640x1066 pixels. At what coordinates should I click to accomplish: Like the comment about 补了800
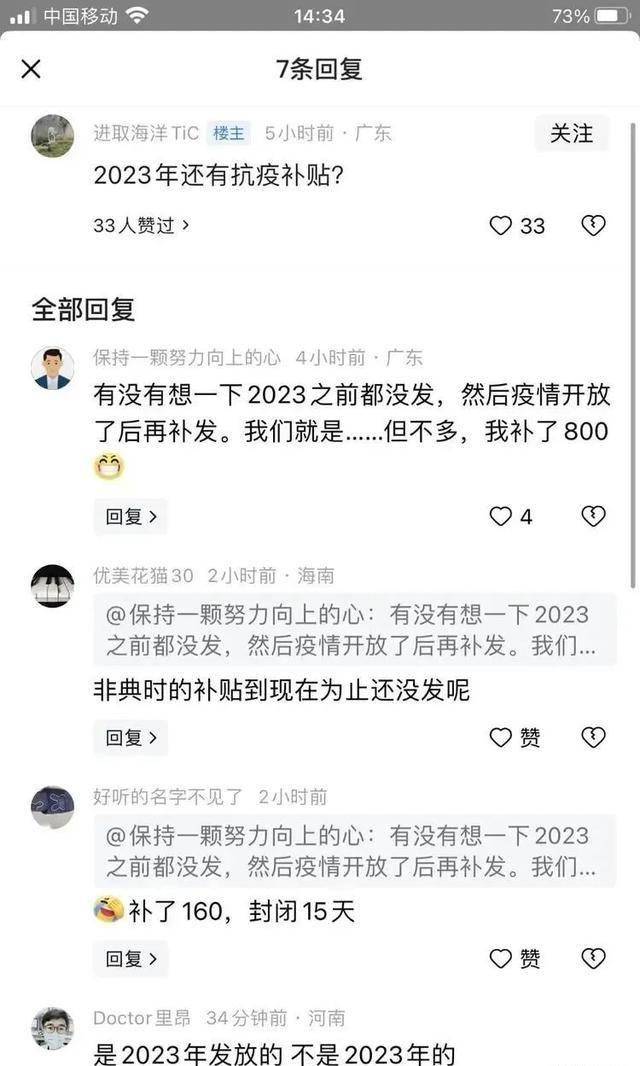point(510,516)
